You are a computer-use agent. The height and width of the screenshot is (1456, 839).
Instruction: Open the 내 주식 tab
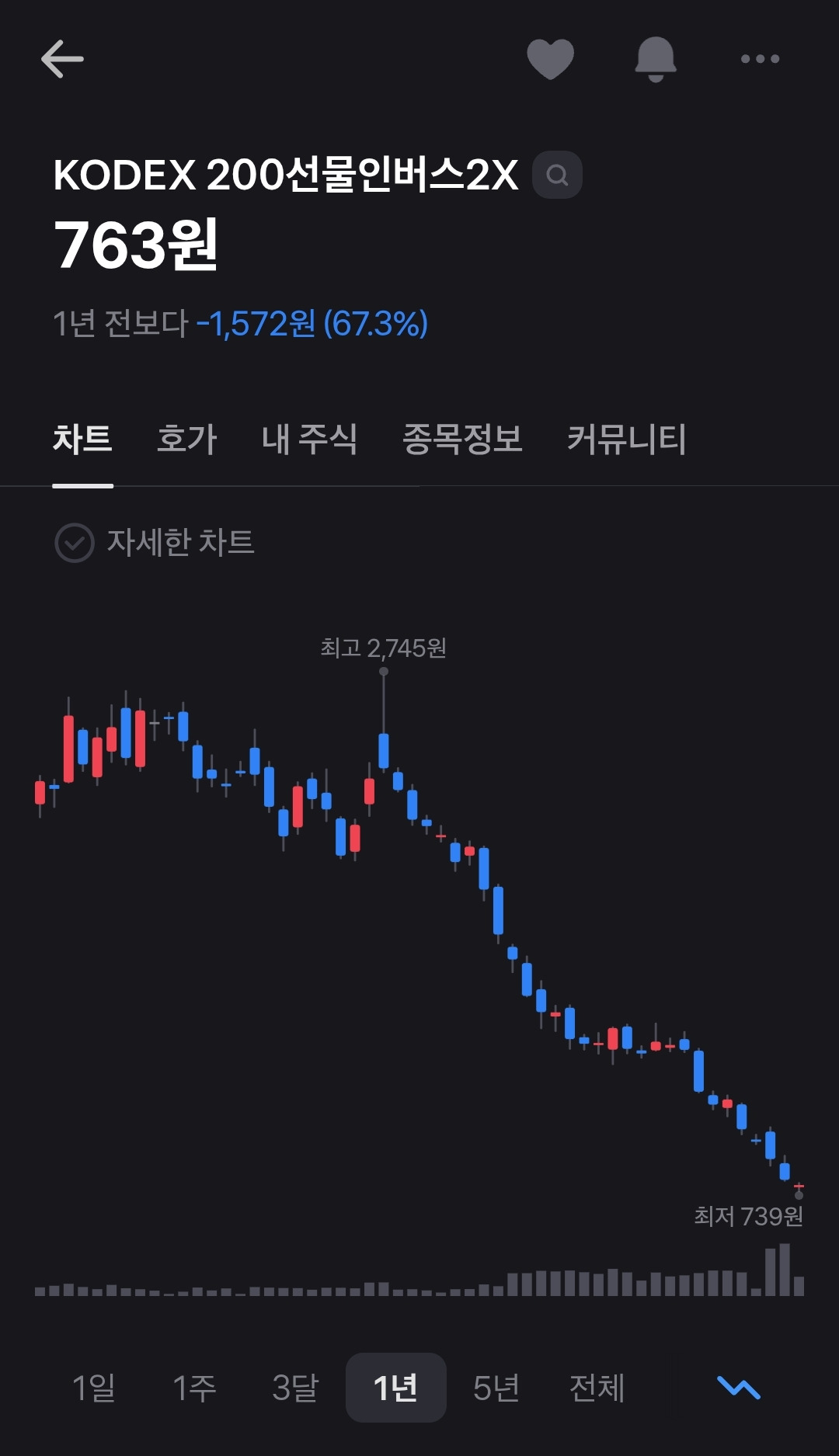click(309, 440)
